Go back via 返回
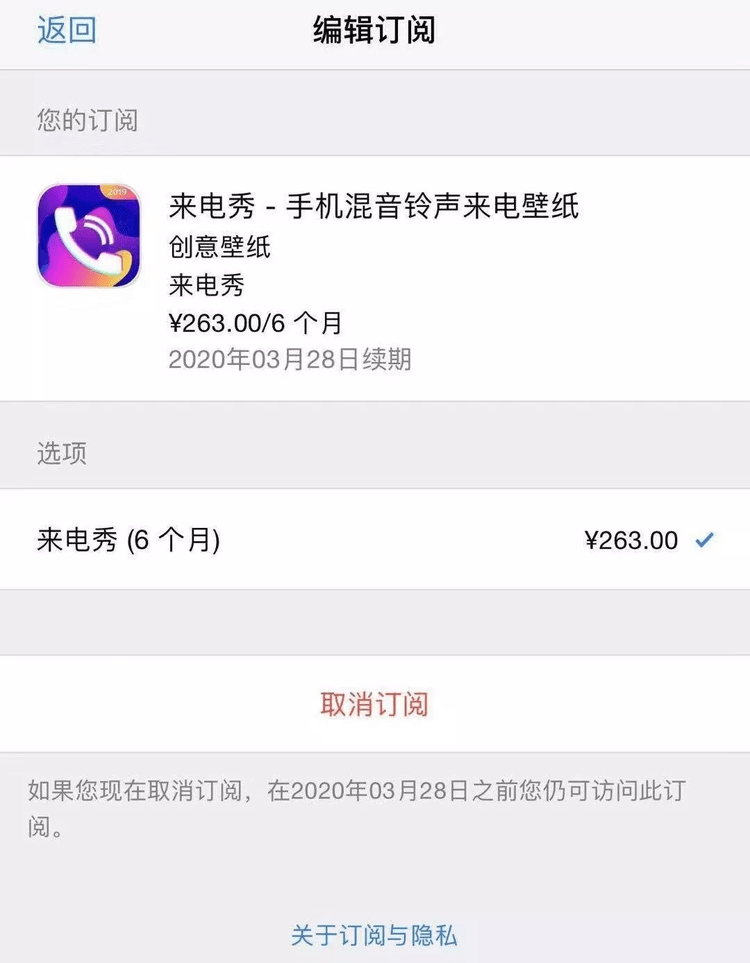The width and height of the screenshot is (750, 963). pyautogui.click(x=67, y=30)
